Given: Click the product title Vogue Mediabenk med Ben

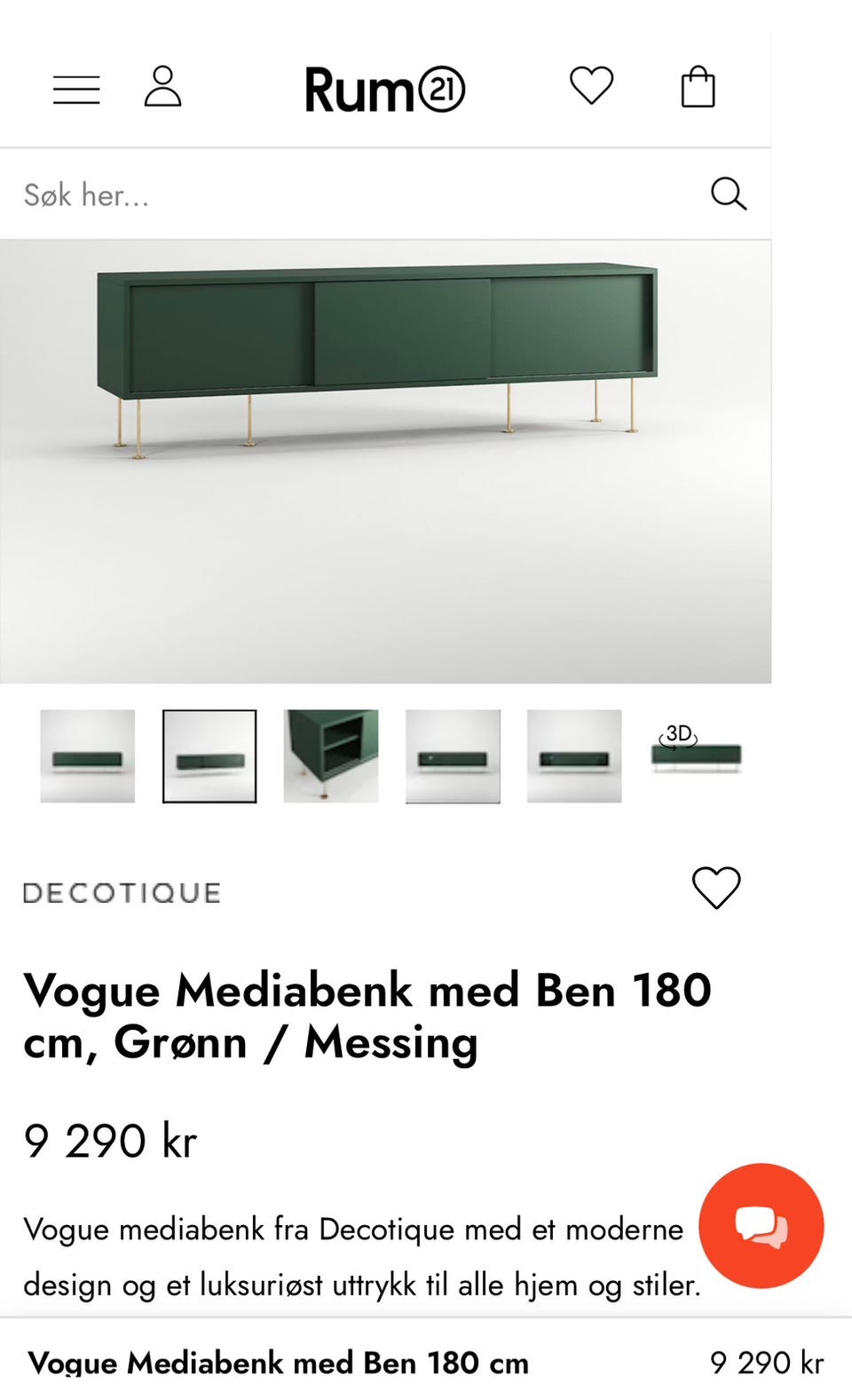Looking at the screenshot, I should [x=367, y=1015].
